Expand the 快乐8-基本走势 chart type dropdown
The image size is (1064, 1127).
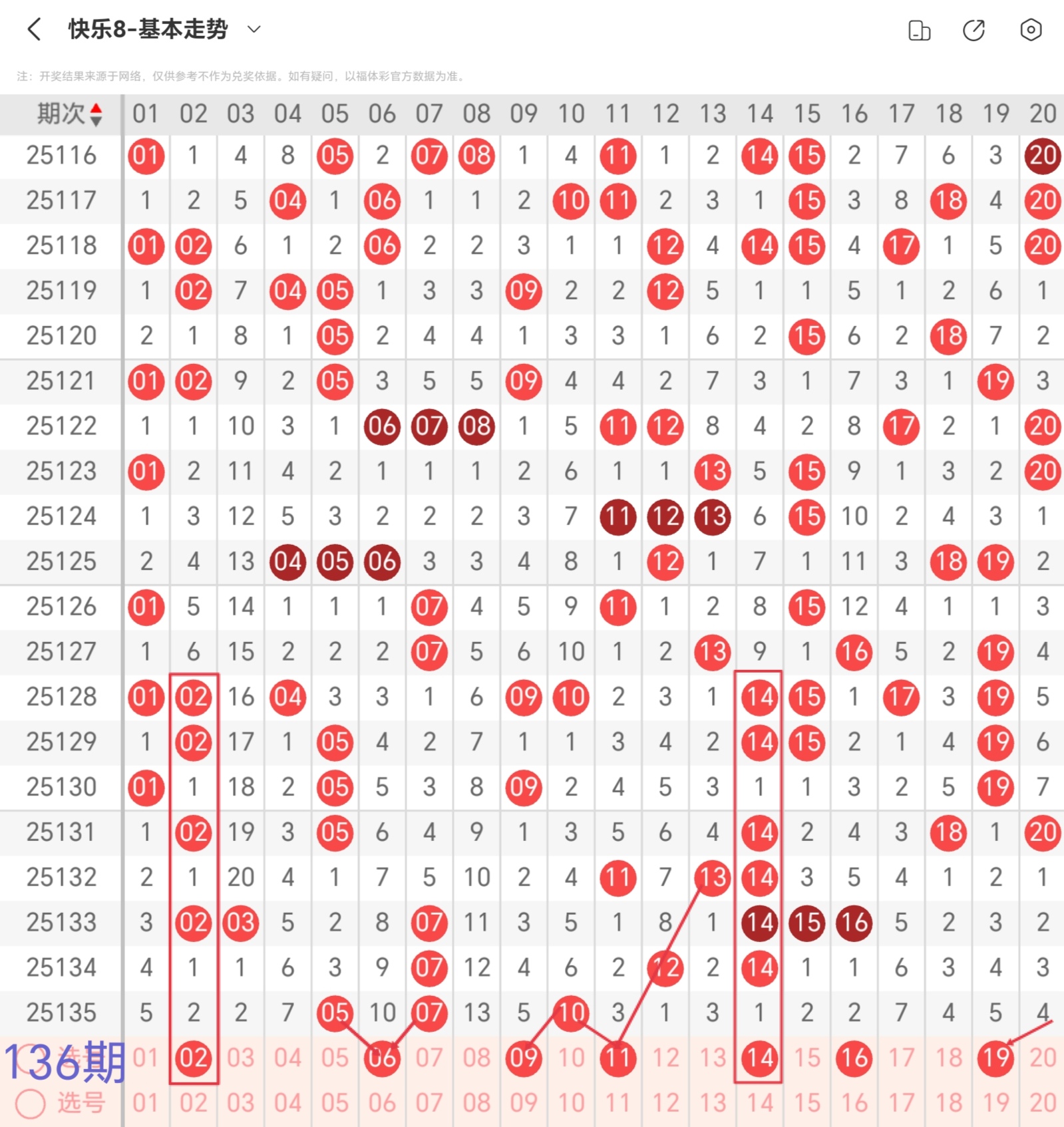click(x=254, y=29)
